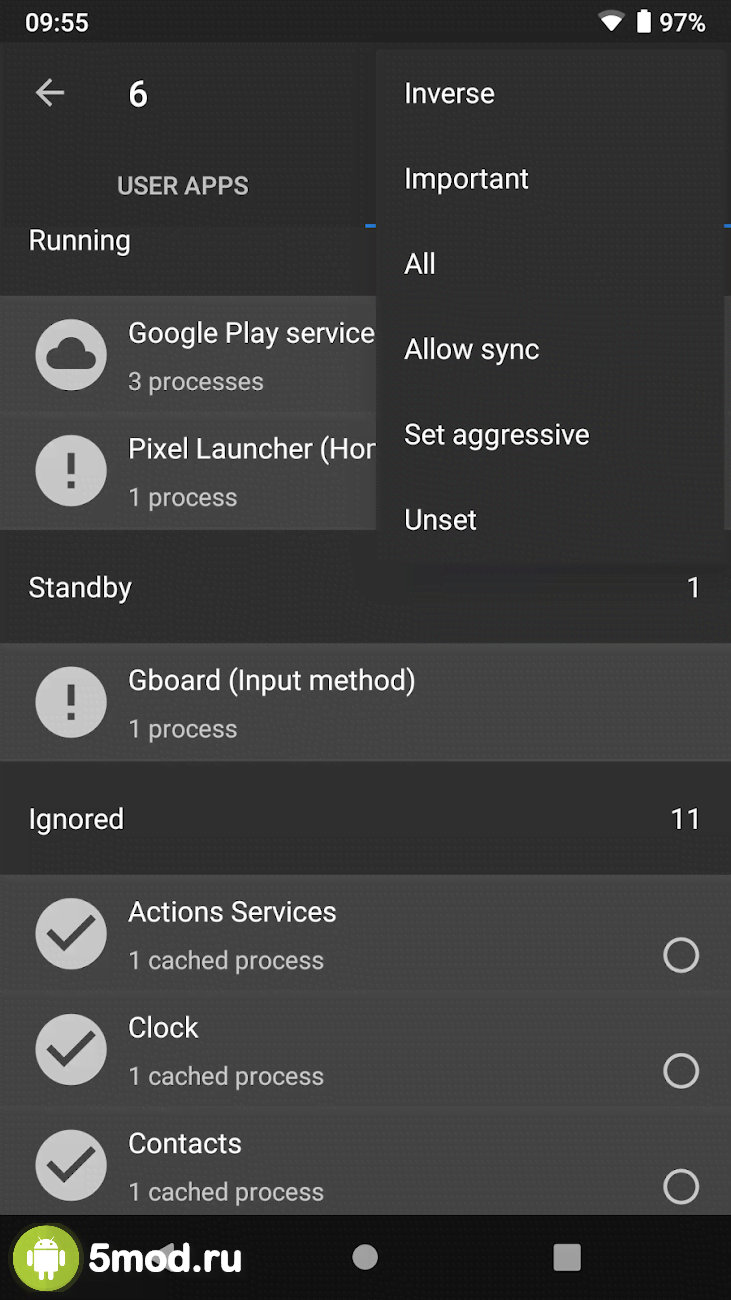Choose Inverse from the selection menu

(x=449, y=94)
